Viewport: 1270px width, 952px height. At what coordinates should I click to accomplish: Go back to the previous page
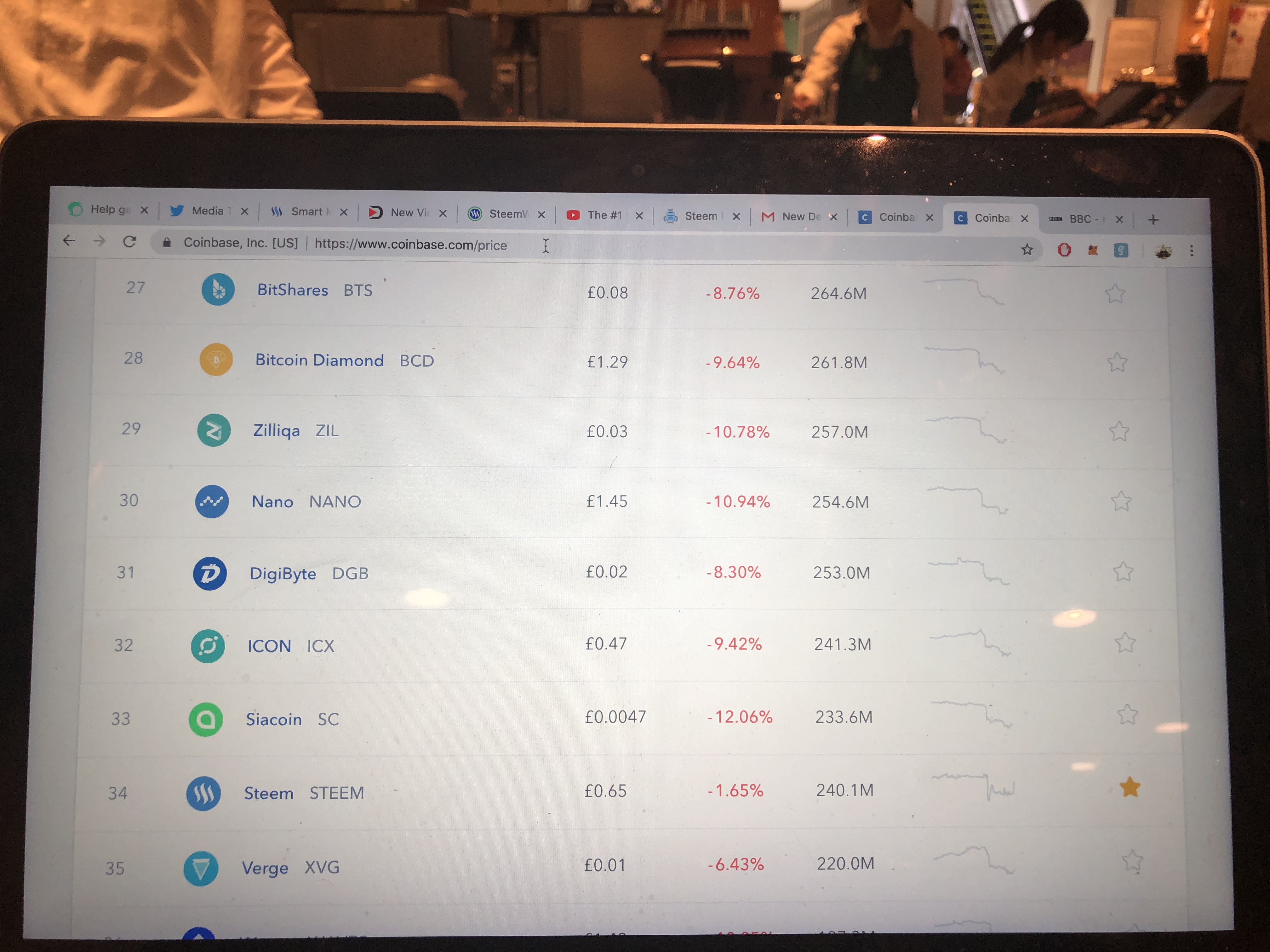(x=69, y=241)
